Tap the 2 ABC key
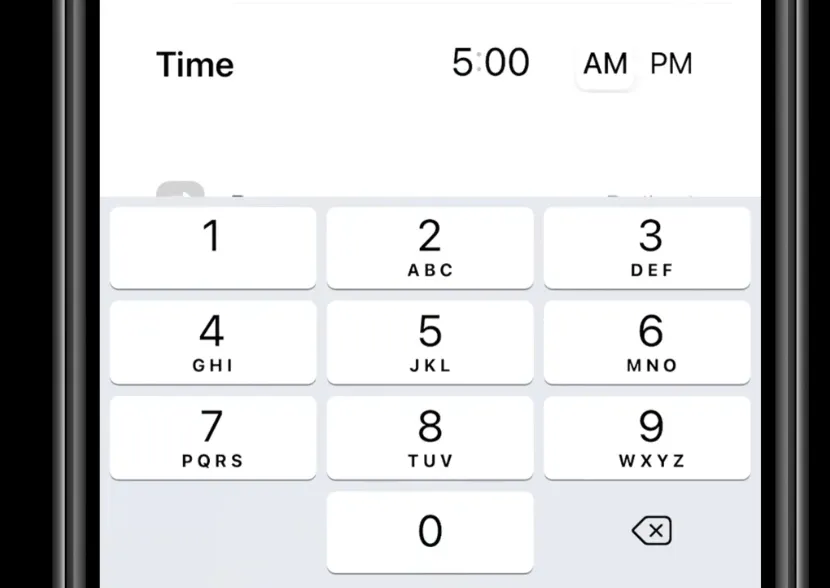This screenshot has height=588, width=830. (430, 247)
